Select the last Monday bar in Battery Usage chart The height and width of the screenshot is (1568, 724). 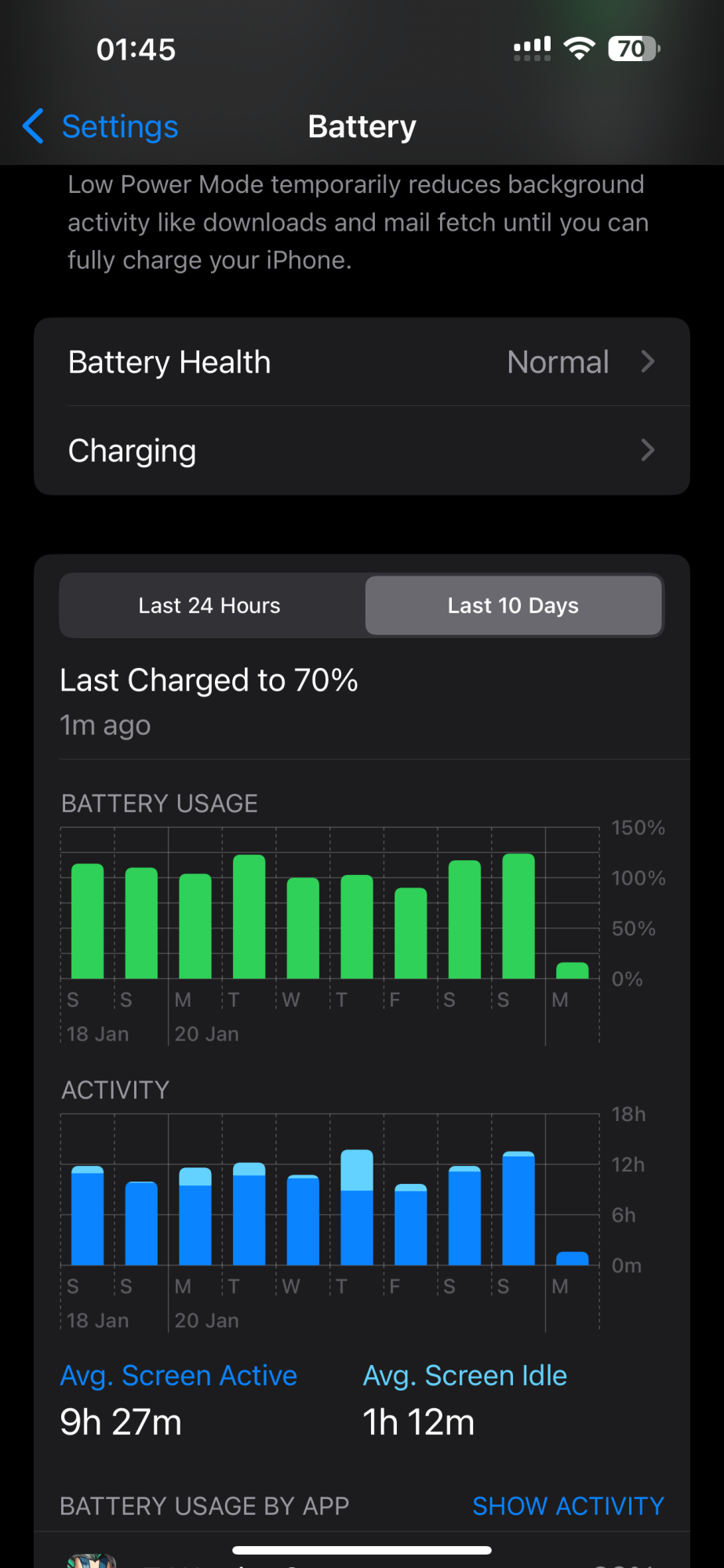(x=572, y=971)
